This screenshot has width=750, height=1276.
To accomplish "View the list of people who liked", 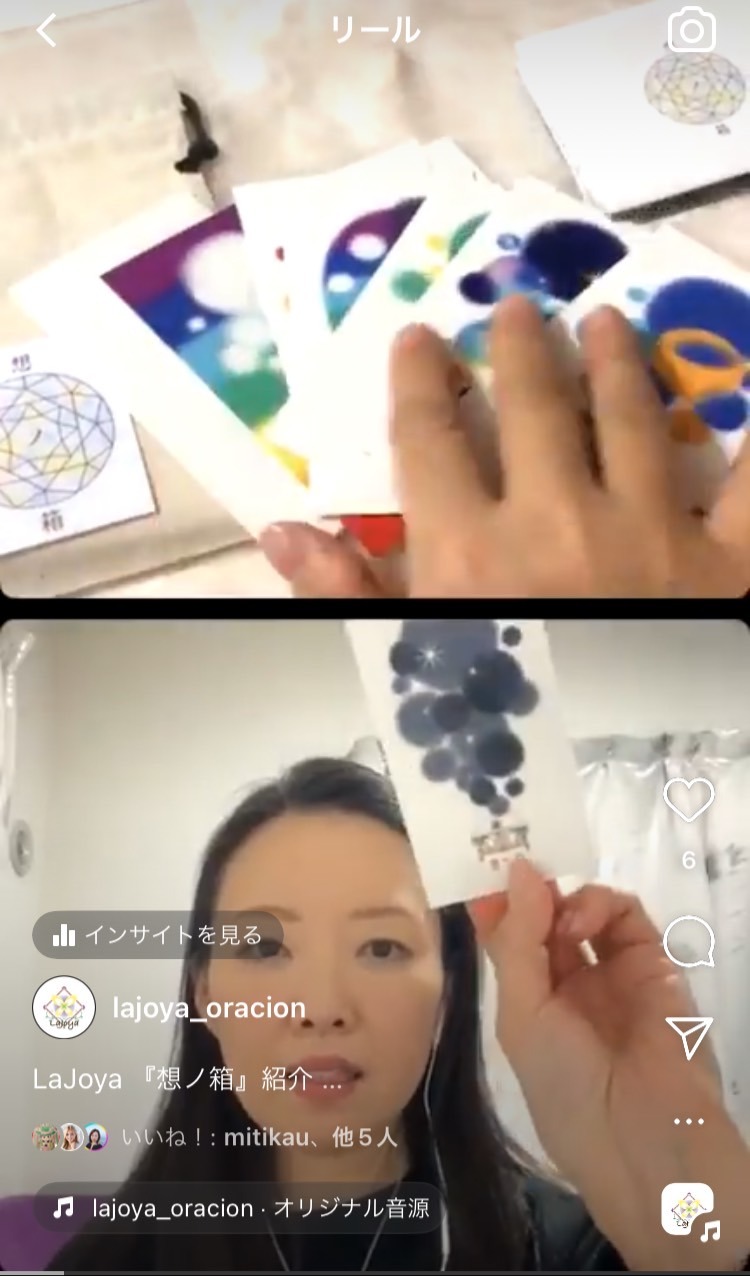I will coord(259,1136).
